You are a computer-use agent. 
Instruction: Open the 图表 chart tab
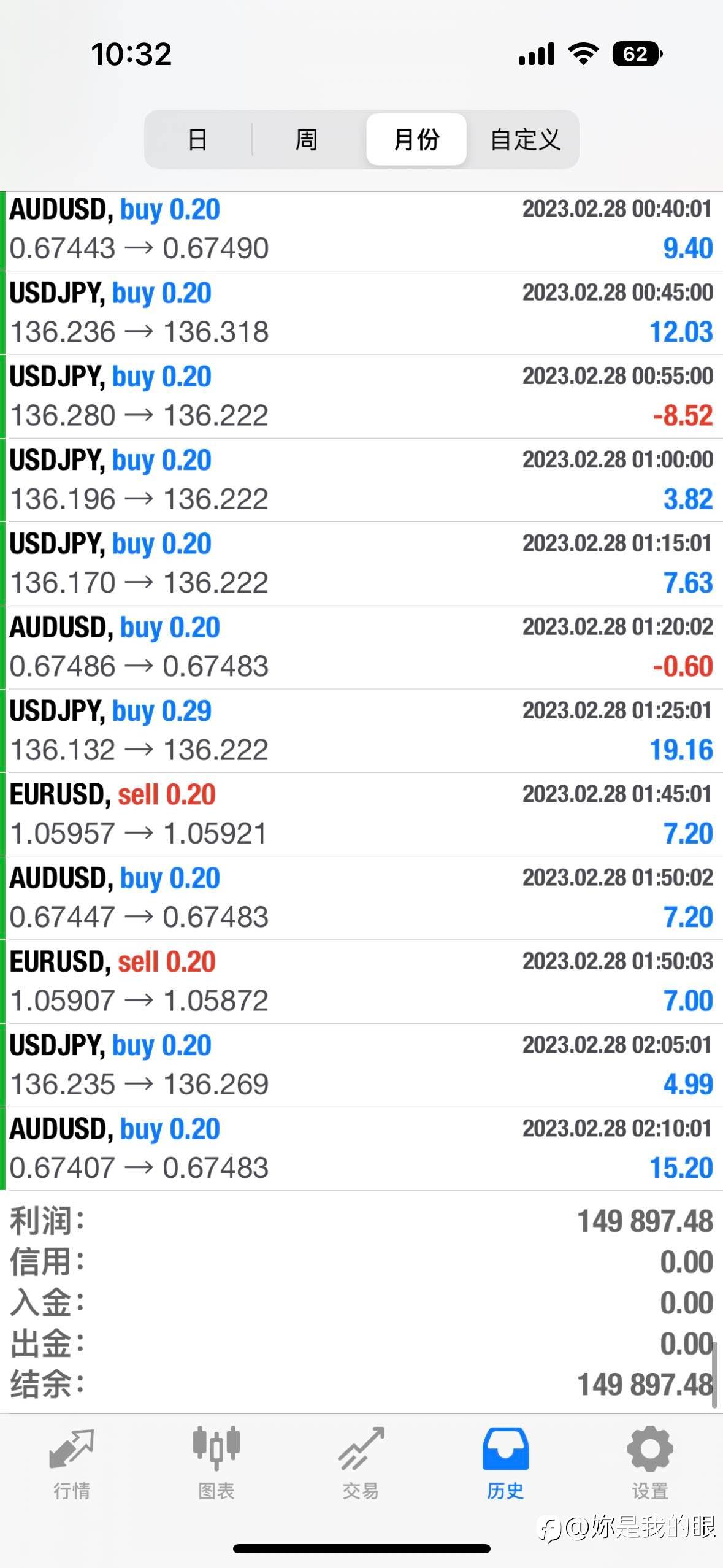coord(216,1462)
